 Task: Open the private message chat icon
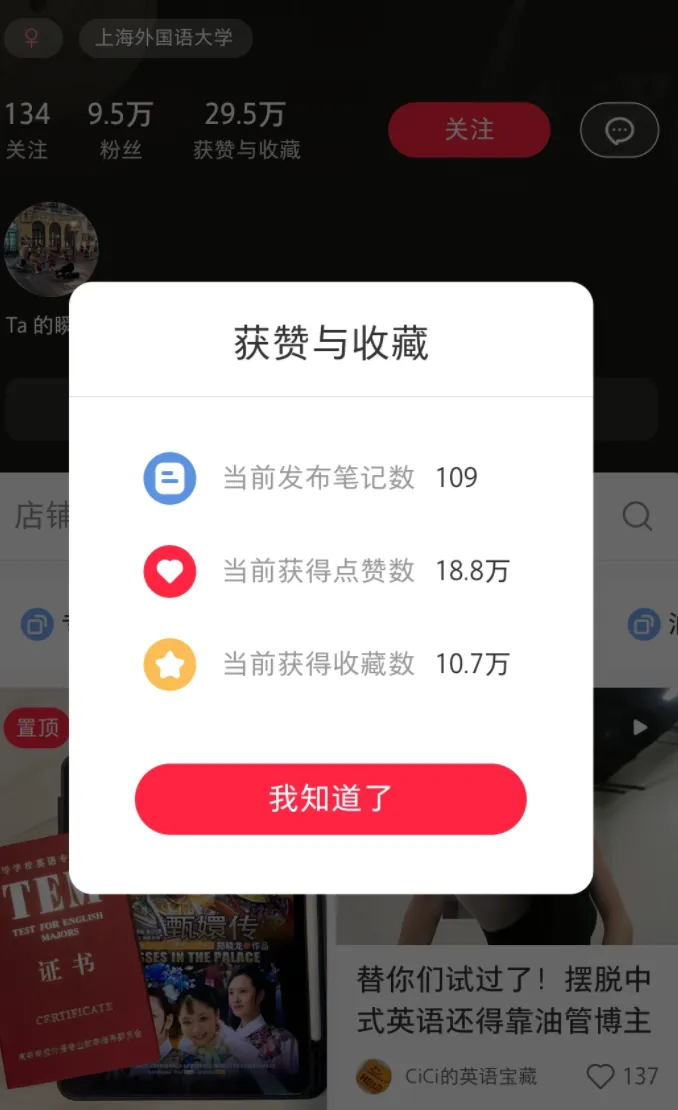tap(620, 130)
